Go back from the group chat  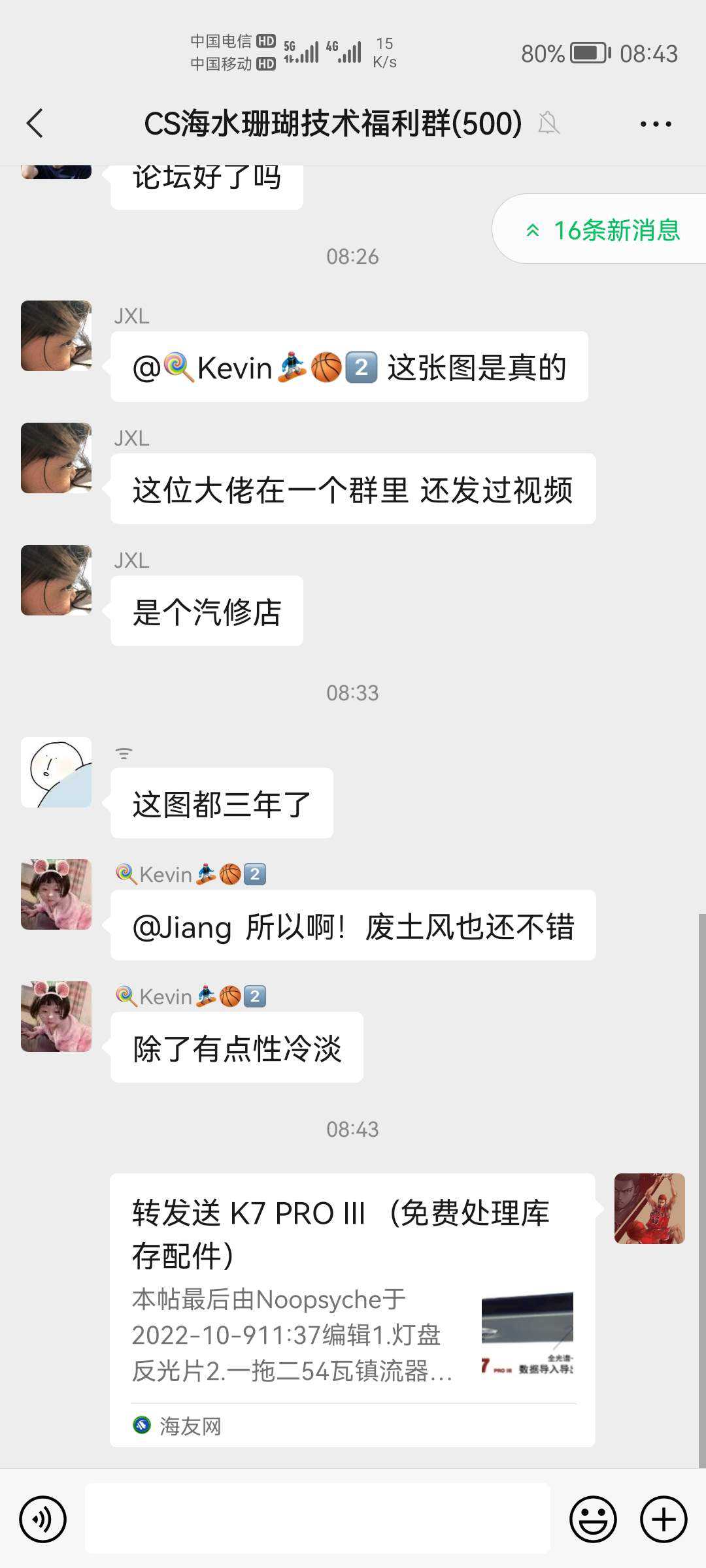point(35,123)
